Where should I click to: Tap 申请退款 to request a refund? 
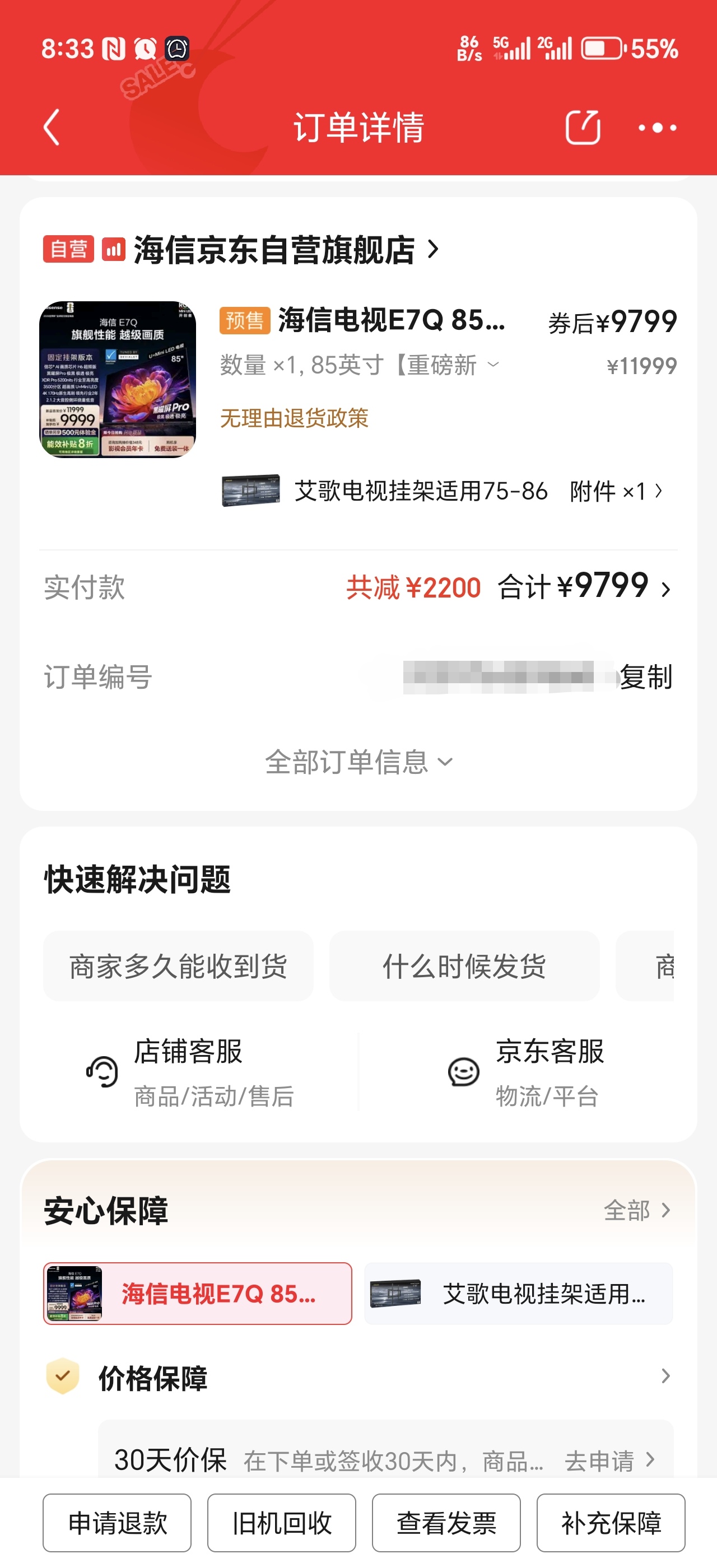pos(117,1523)
